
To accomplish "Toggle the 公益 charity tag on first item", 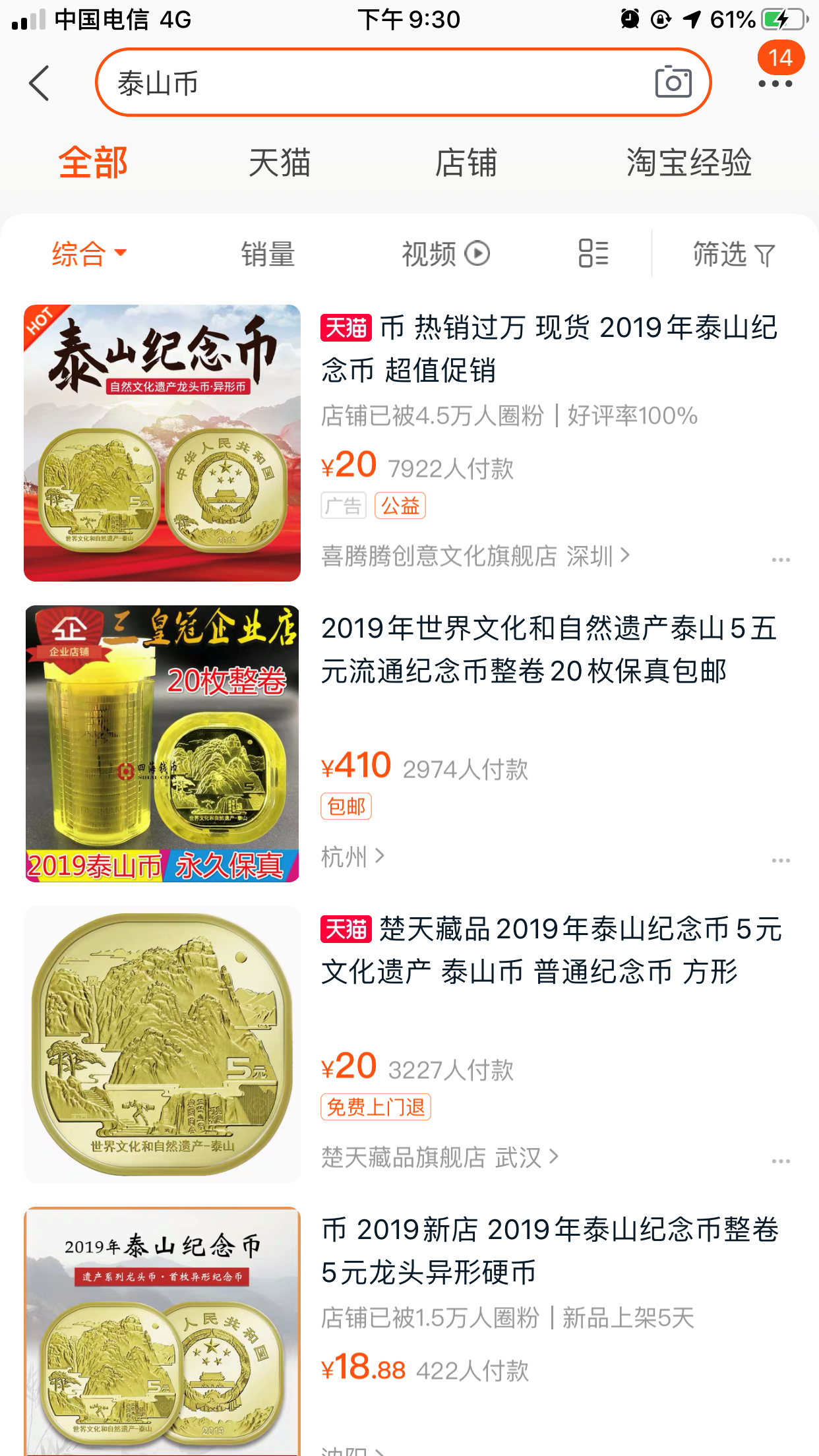I will coord(400,505).
